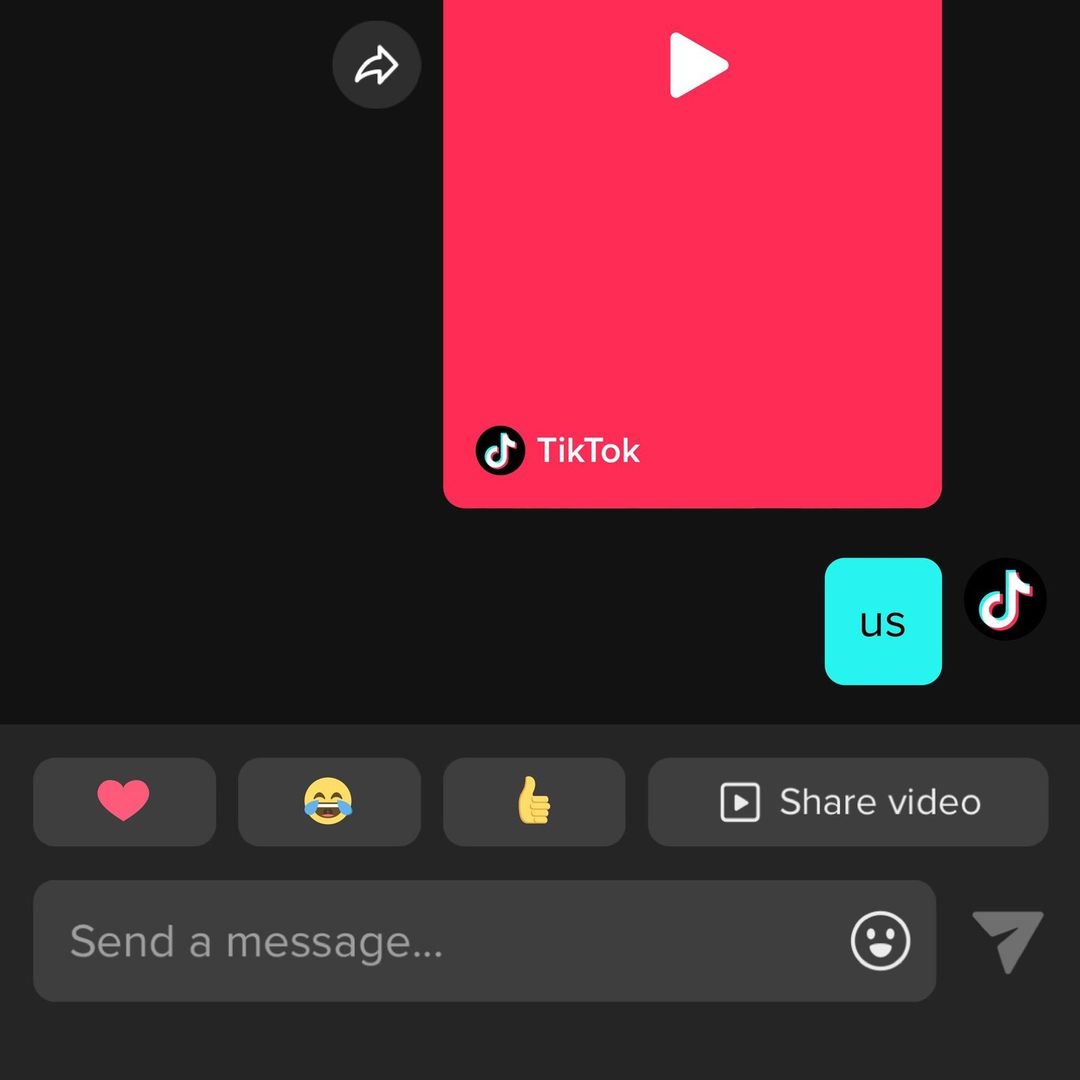This screenshot has height=1080, width=1080.
Task: Send the heart quick reaction
Action: pos(124,802)
